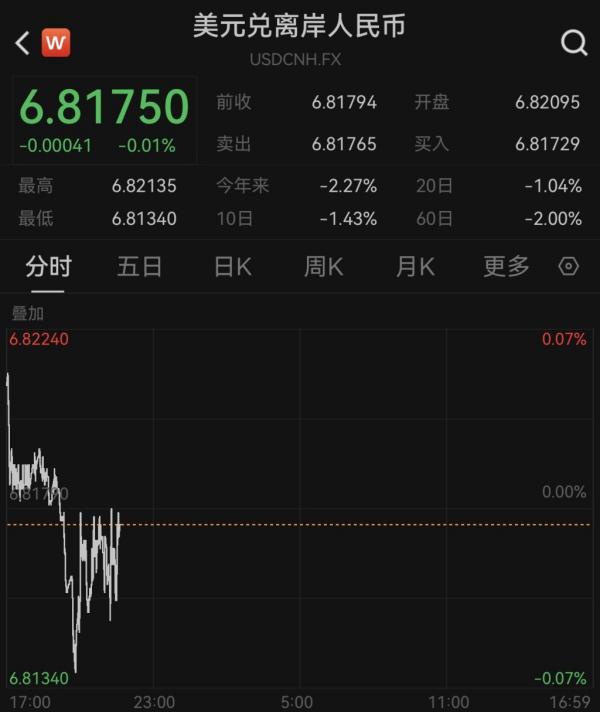Select the 周K chart tab
This screenshot has width=600, height=712.
[x=324, y=267]
